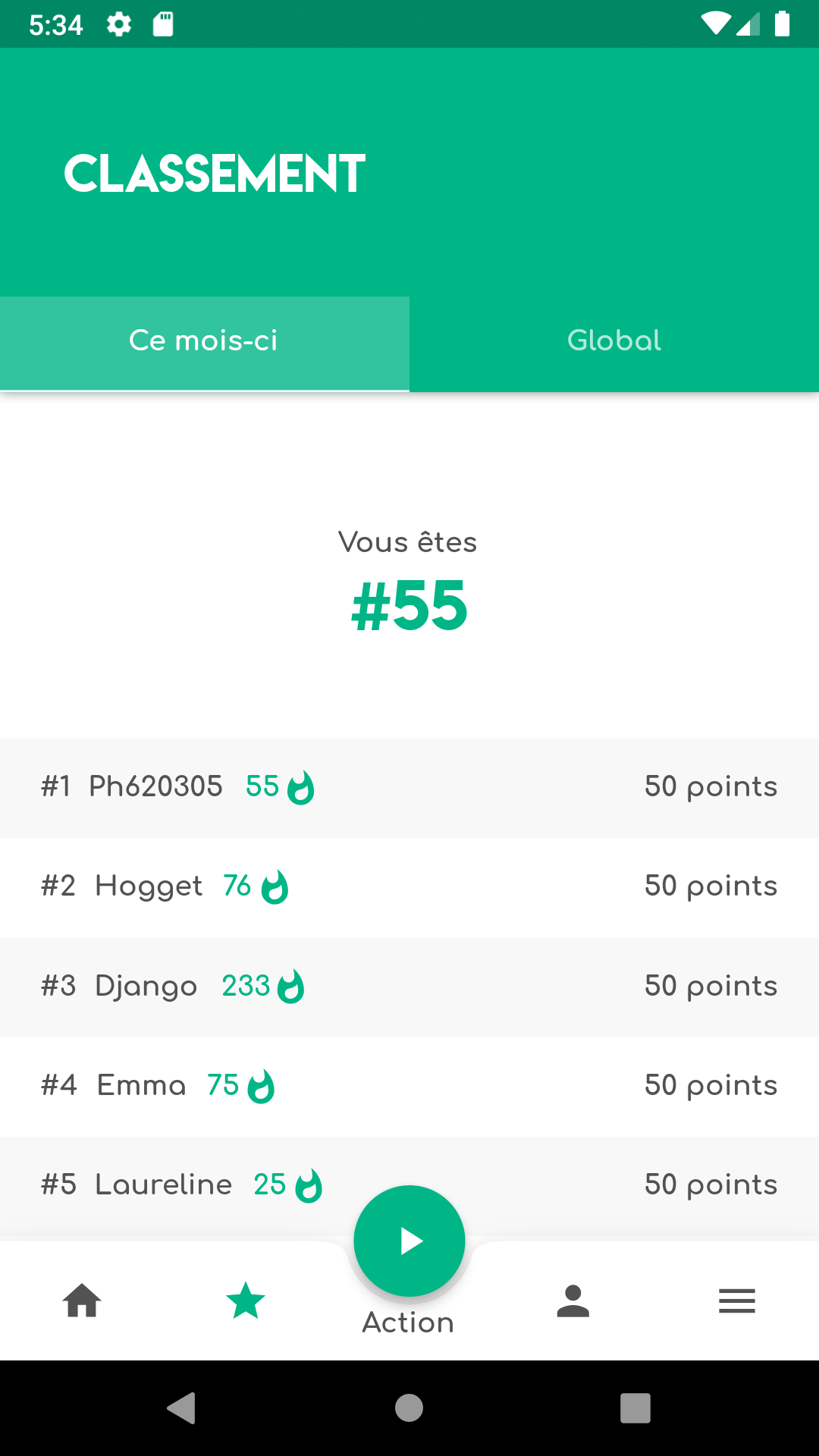819x1456 pixels.
Task: Tap the system back button
Action: (181, 1408)
